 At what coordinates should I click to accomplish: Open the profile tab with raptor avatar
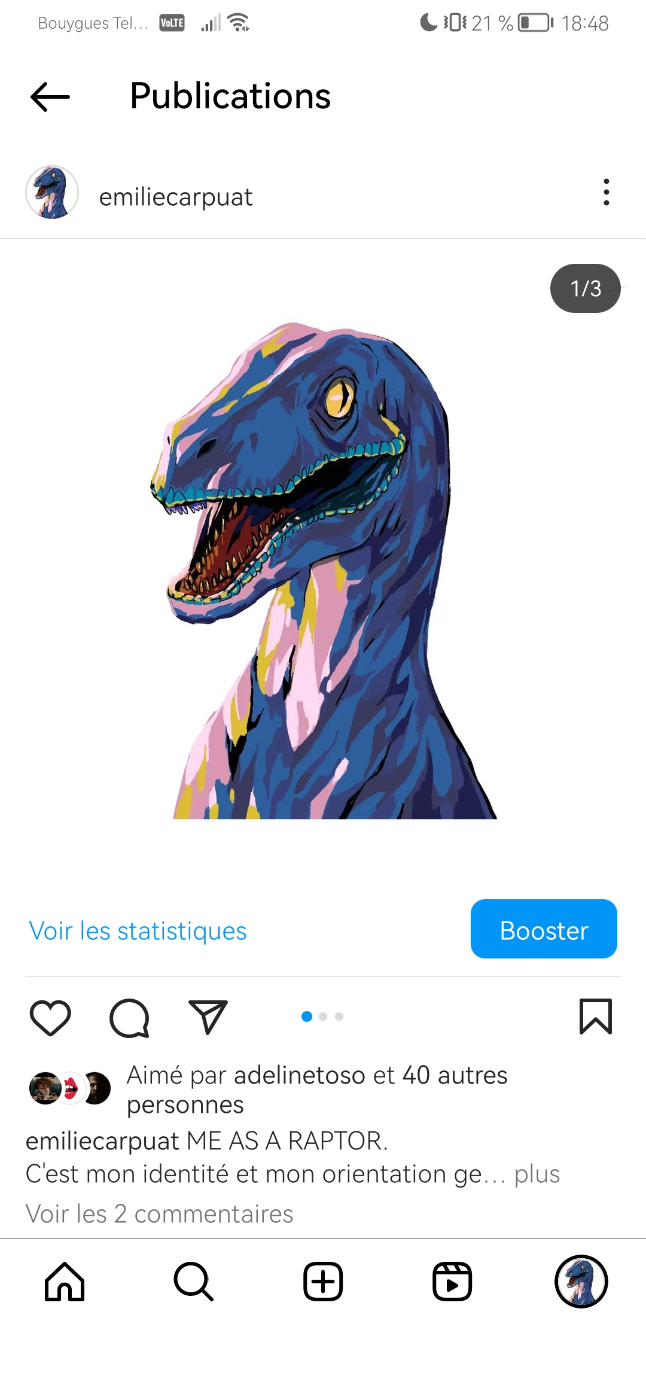pos(580,1282)
